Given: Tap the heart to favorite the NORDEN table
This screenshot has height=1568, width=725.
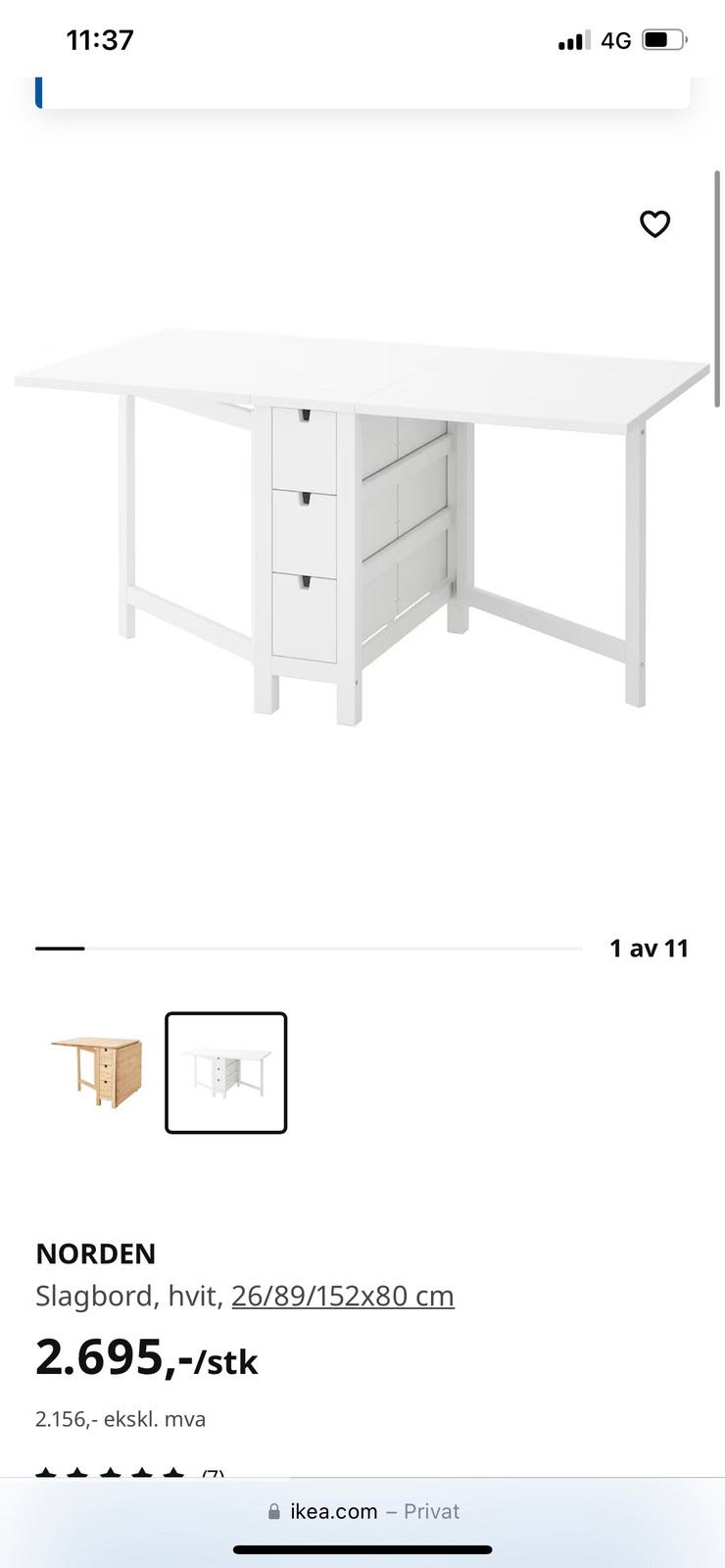Looking at the screenshot, I should coord(654,224).
